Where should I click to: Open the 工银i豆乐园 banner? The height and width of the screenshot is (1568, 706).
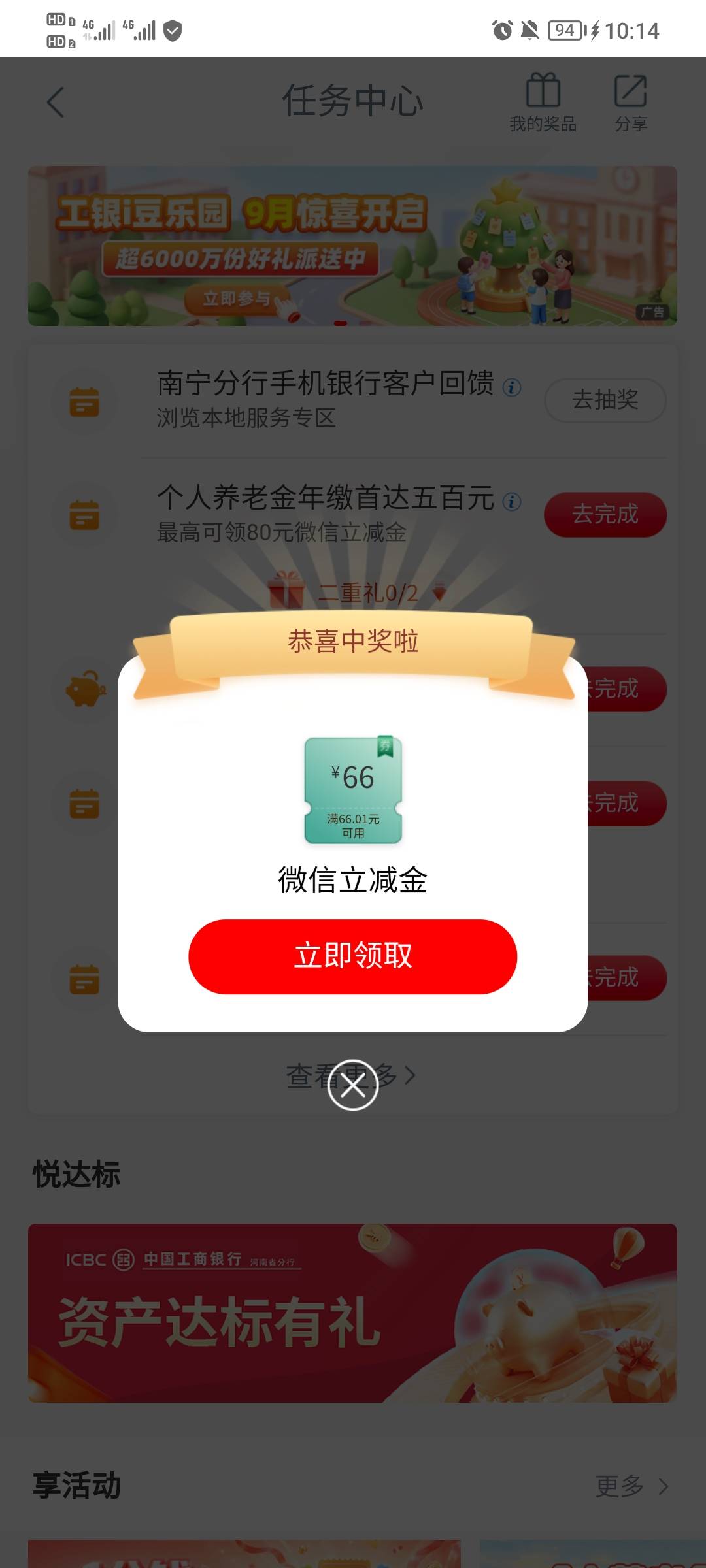(x=352, y=246)
